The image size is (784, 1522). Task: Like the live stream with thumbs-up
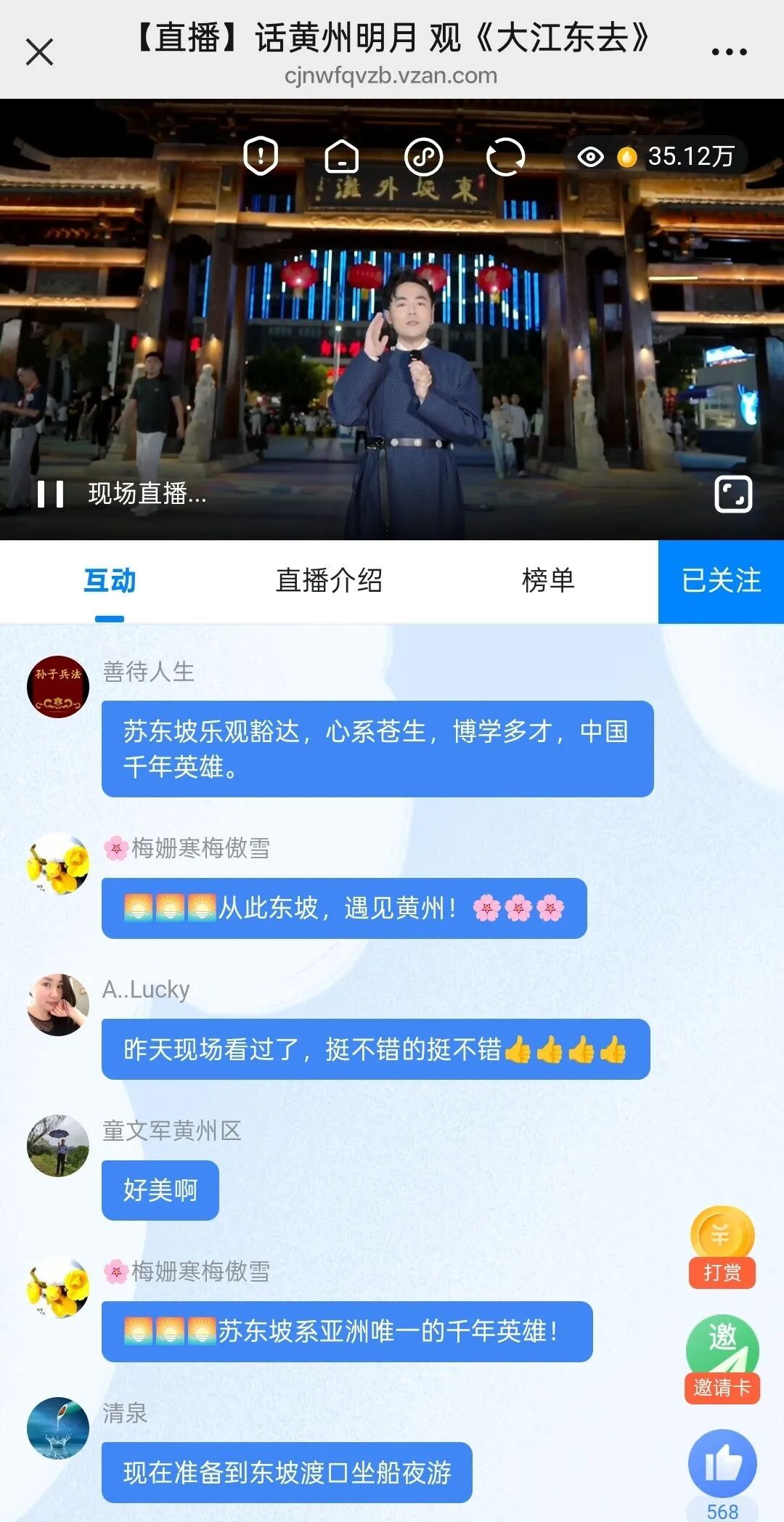[722, 1464]
